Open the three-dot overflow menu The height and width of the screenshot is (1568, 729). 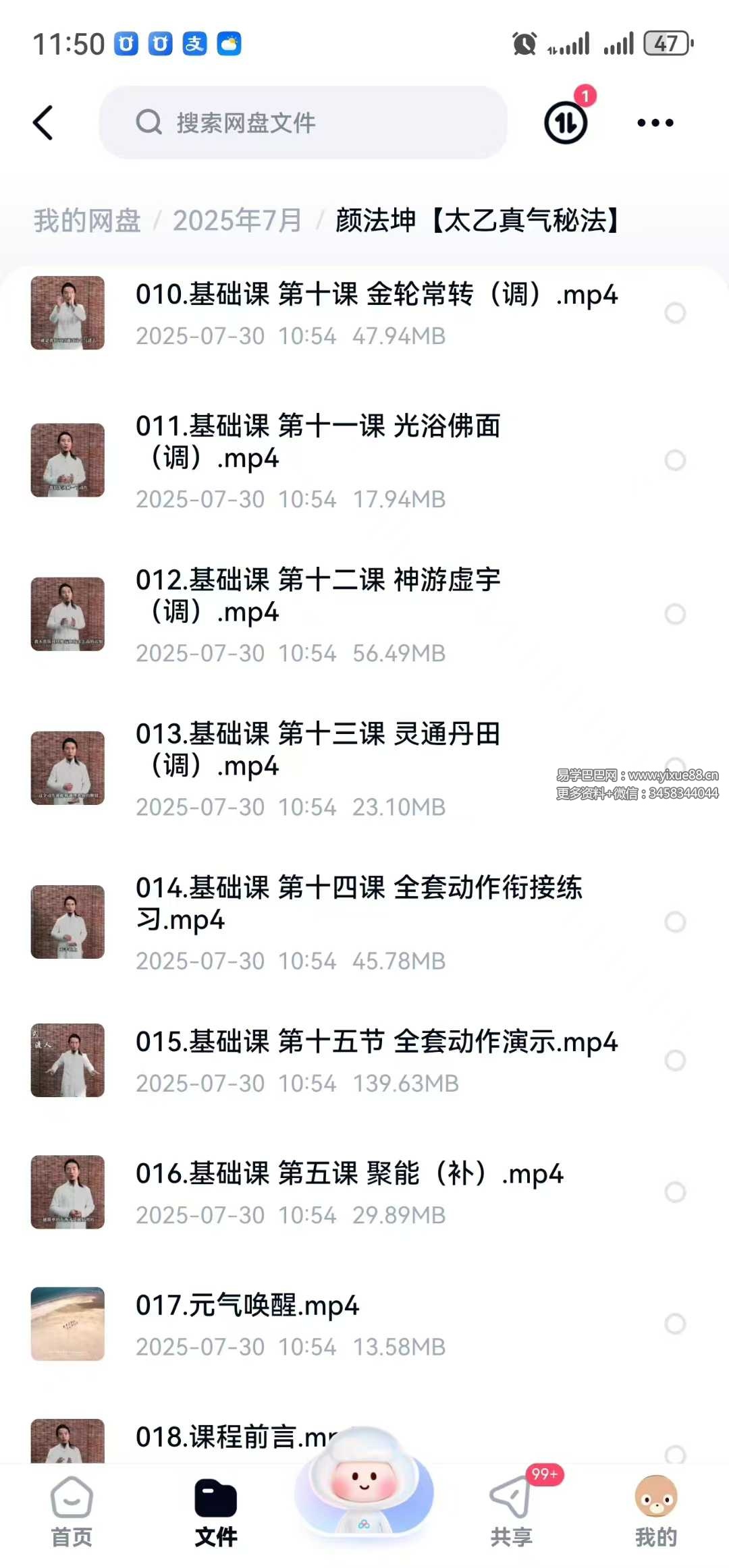pos(655,123)
